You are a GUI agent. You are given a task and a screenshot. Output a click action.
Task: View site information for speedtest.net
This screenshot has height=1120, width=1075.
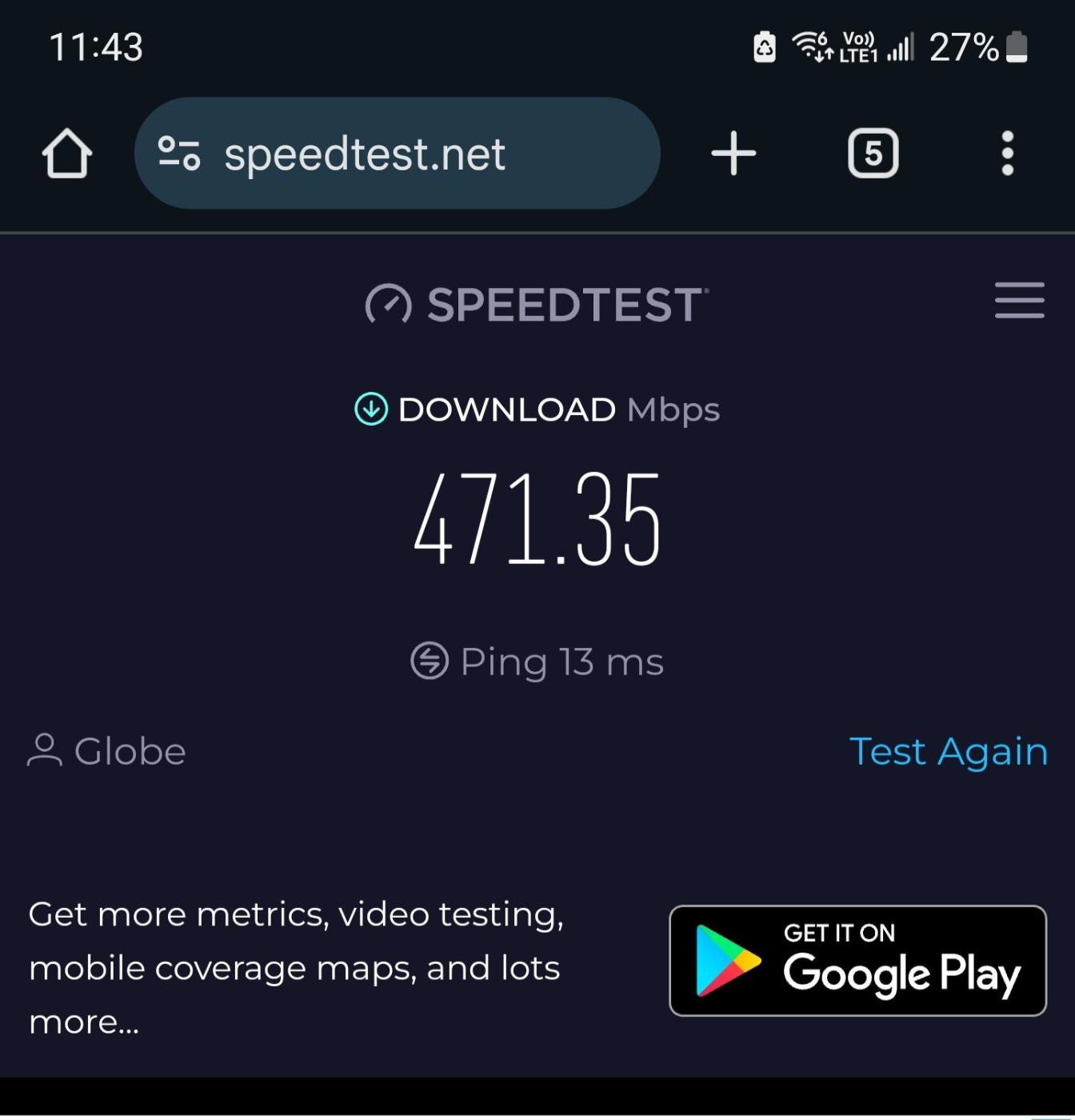click(178, 154)
